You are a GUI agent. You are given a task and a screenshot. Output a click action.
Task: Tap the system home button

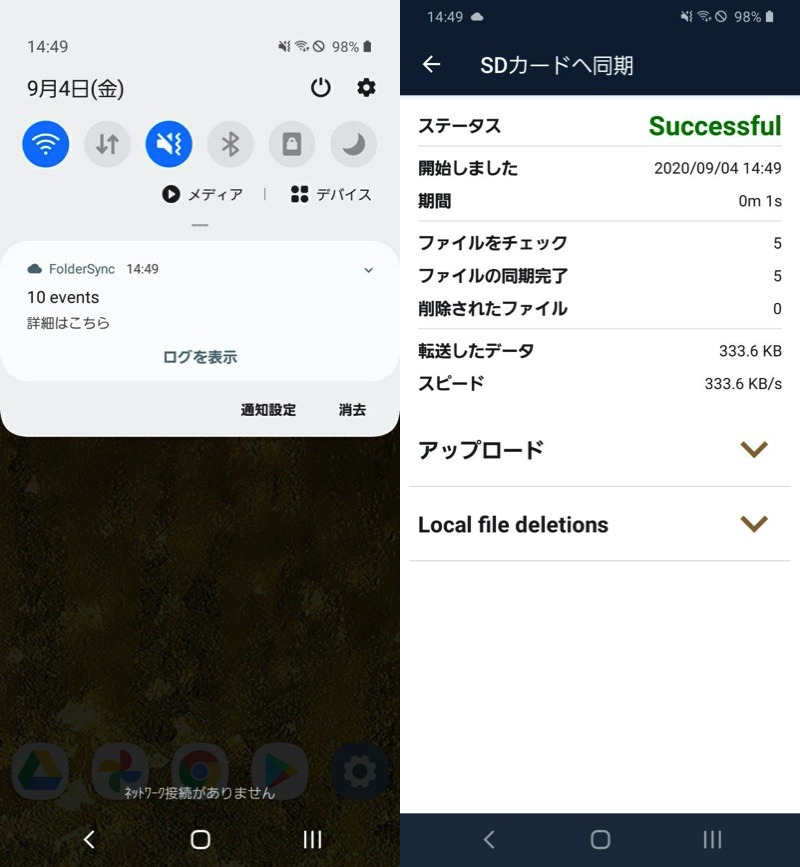click(x=200, y=839)
